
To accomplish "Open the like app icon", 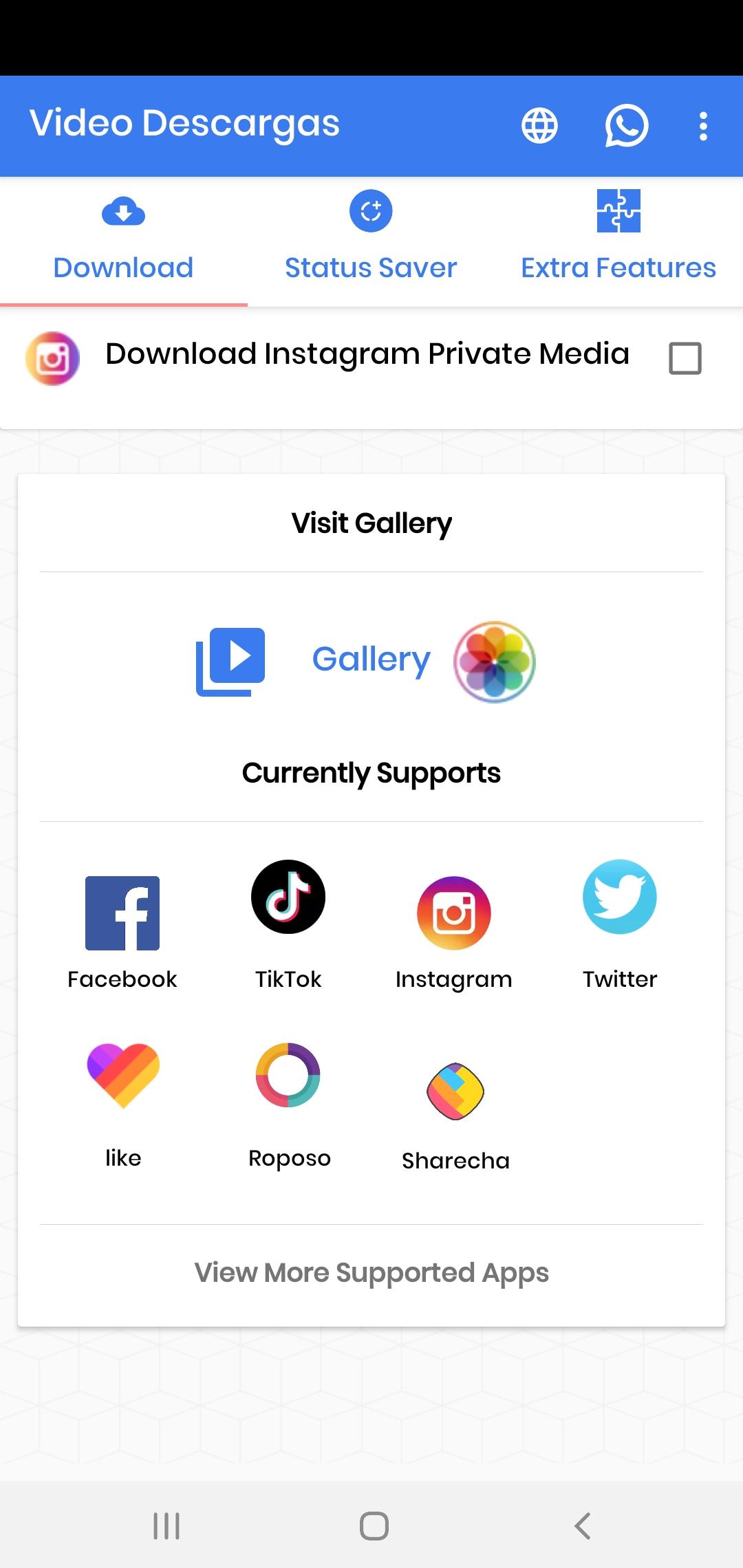I will point(123,1076).
